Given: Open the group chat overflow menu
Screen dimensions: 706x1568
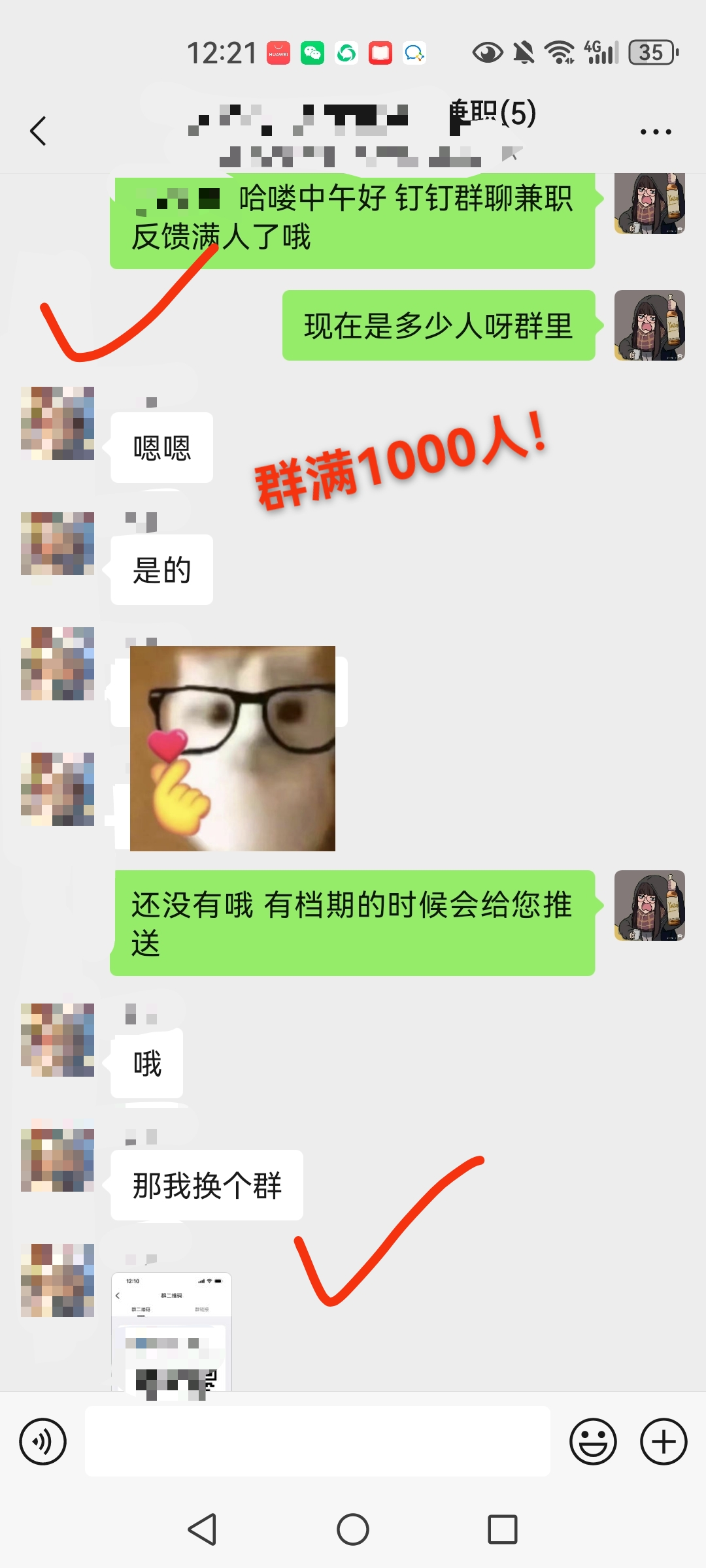Looking at the screenshot, I should (x=655, y=131).
